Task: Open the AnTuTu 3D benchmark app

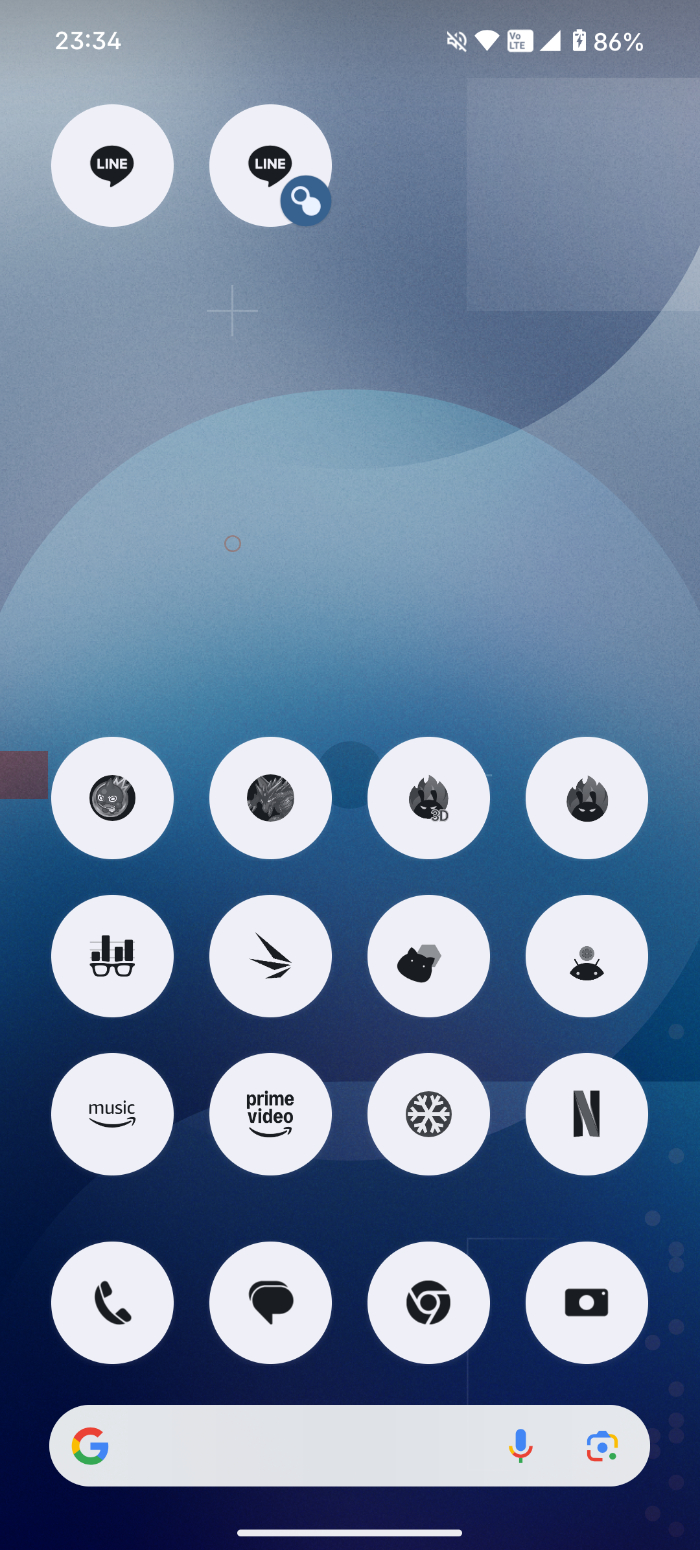Action: (x=428, y=798)
